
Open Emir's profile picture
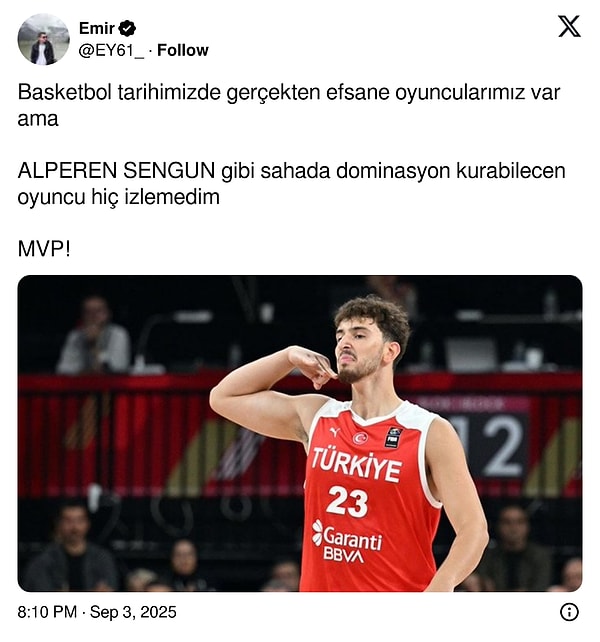coord(43,40)
